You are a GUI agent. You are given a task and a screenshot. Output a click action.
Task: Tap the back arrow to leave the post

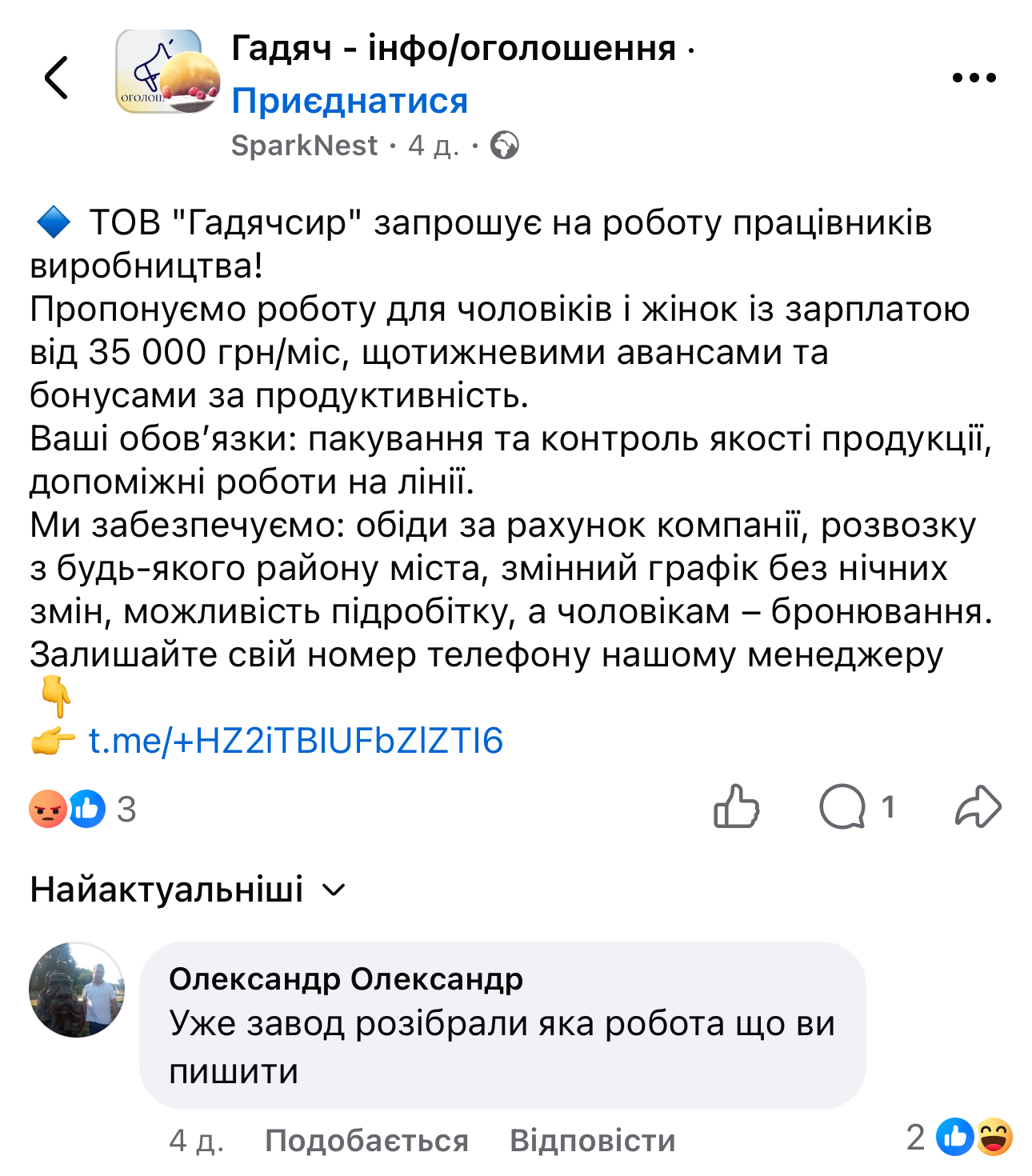click(58, 78)
